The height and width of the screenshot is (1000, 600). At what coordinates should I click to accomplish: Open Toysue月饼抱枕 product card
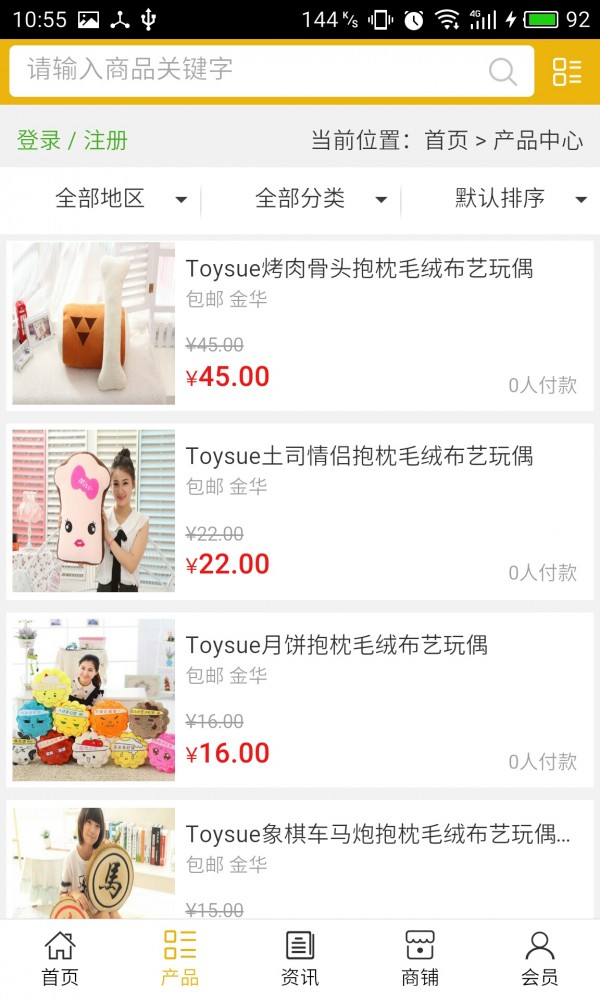pyautogui.click(x=300, y=700)
